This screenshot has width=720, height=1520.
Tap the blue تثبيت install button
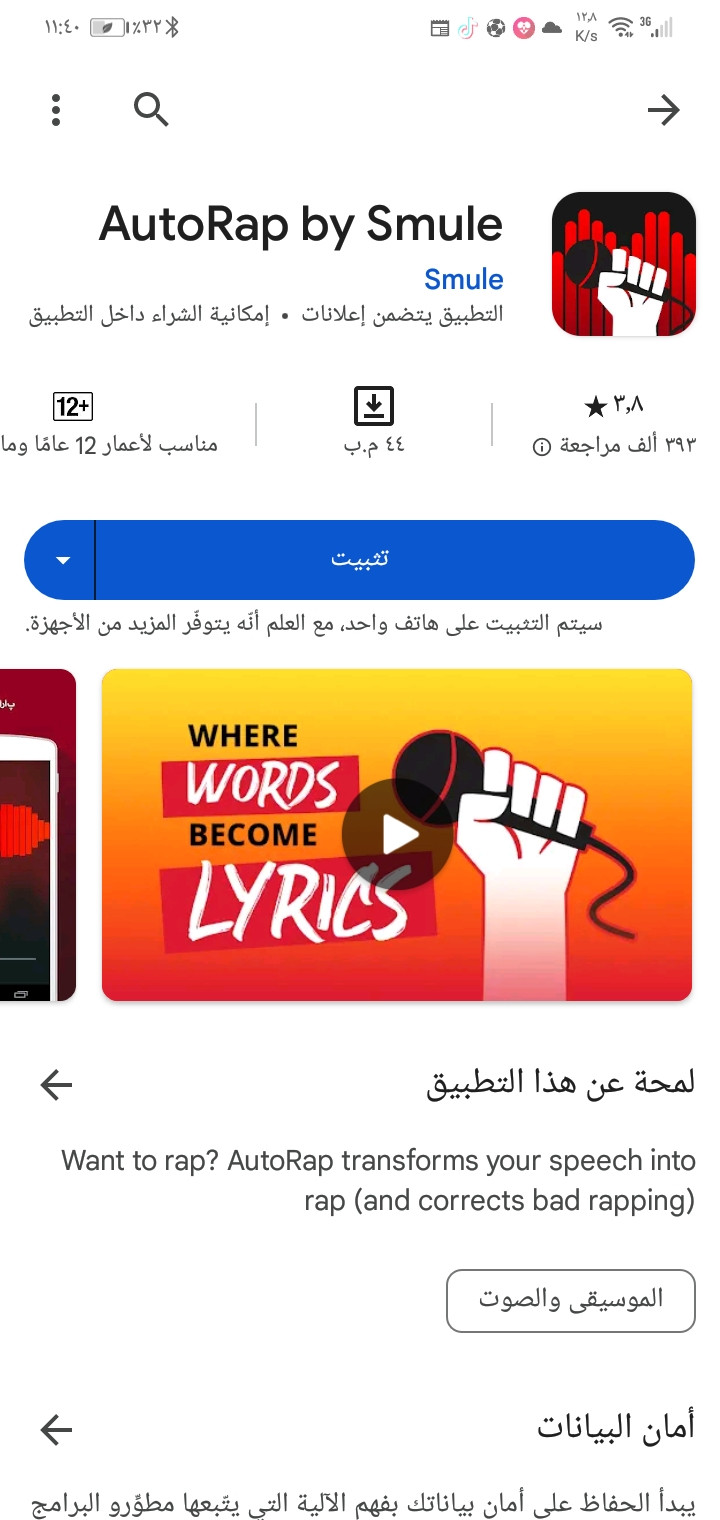(x=394, y=560)
